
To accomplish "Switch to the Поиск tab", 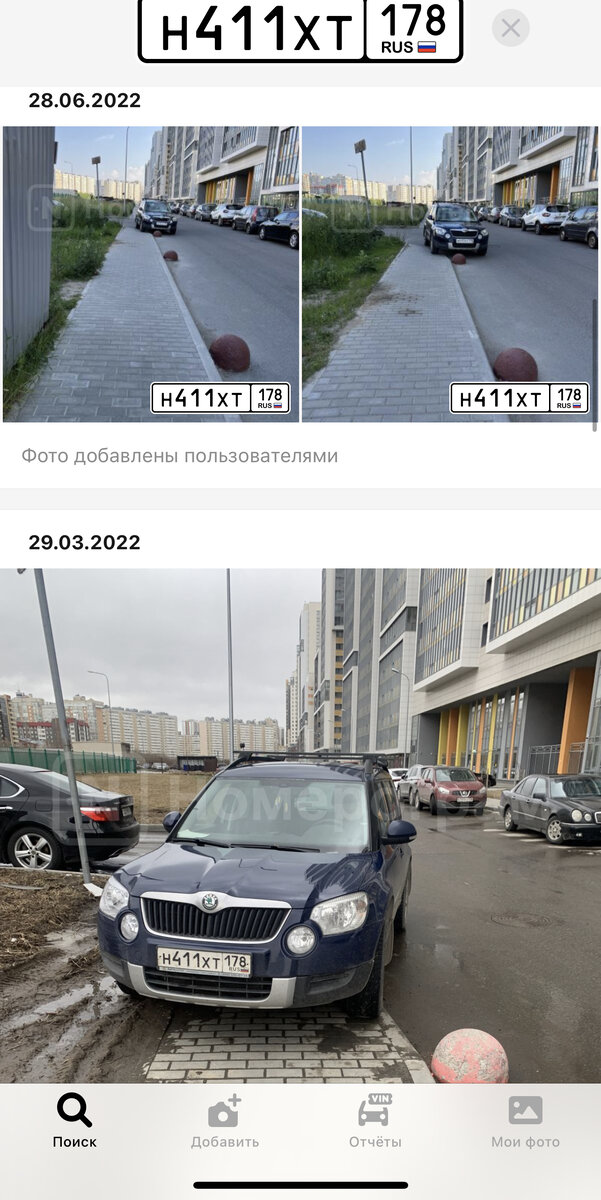I will click(75, 1121).
